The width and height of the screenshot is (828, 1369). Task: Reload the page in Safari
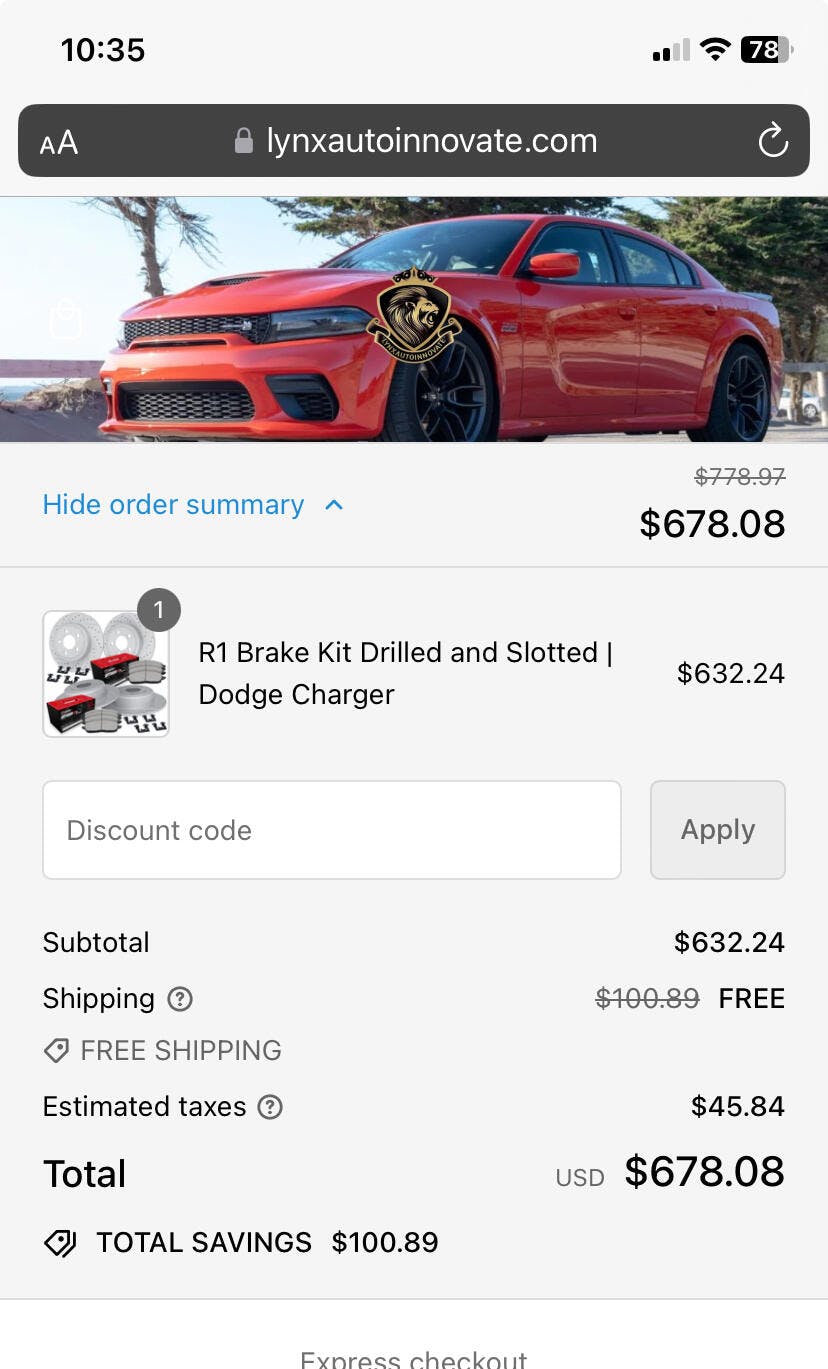coord(772,141)
